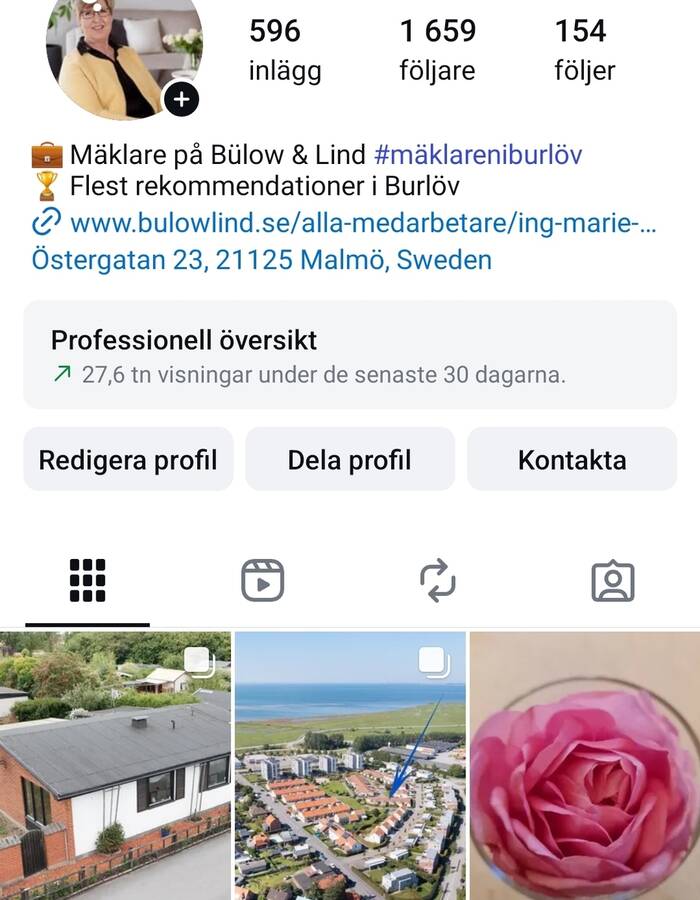Switch to the reposts tab
This screenshot has height=900, width=700.
[x=438, y=580]
